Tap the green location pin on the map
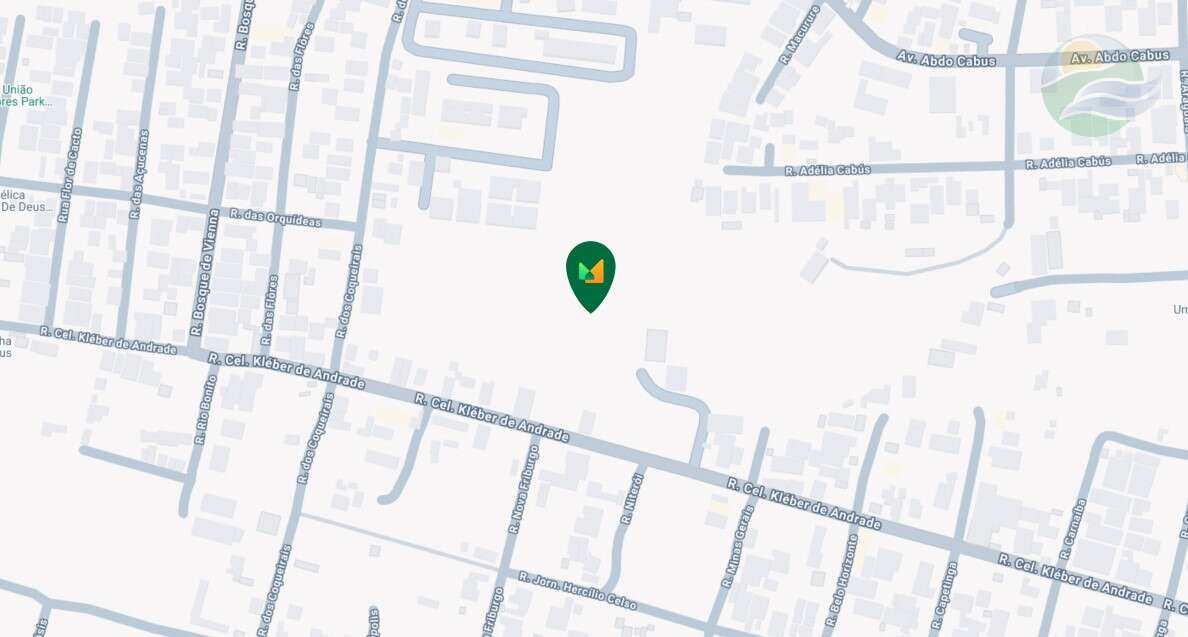 (590, 272)
